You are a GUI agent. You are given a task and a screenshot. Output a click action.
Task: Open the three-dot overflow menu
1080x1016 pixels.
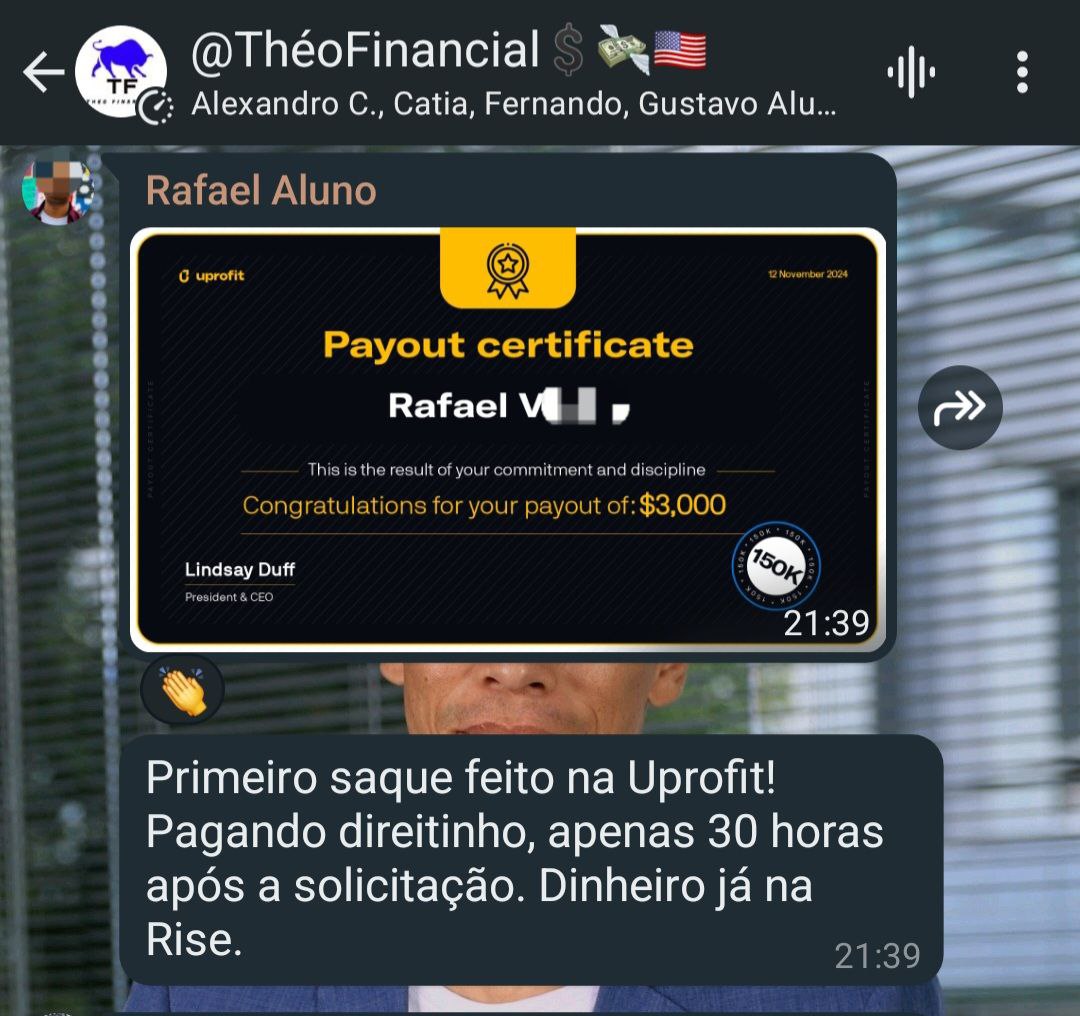(x=1022, y=72)
